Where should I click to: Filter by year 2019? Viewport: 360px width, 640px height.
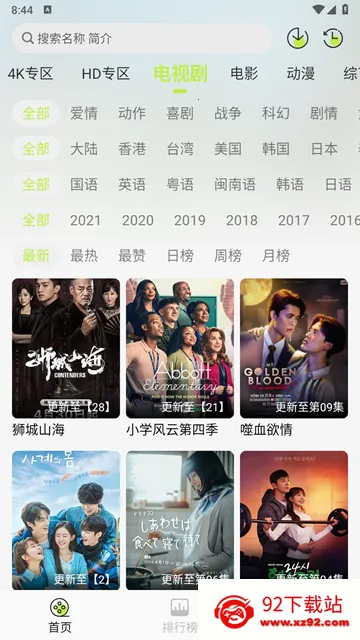click(x=190, y=220)
